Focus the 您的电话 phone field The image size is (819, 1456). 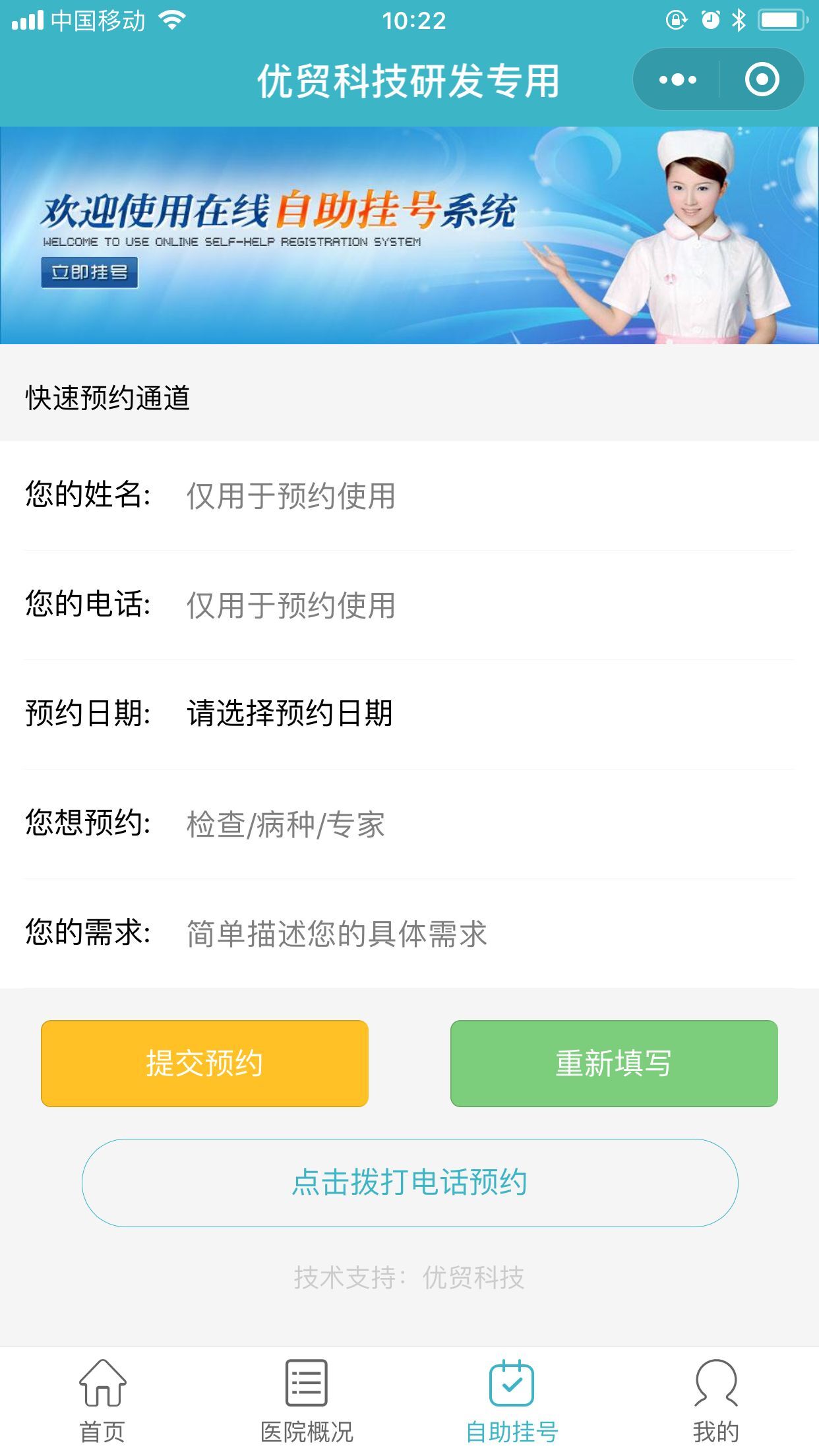click(x=488, y=605)
